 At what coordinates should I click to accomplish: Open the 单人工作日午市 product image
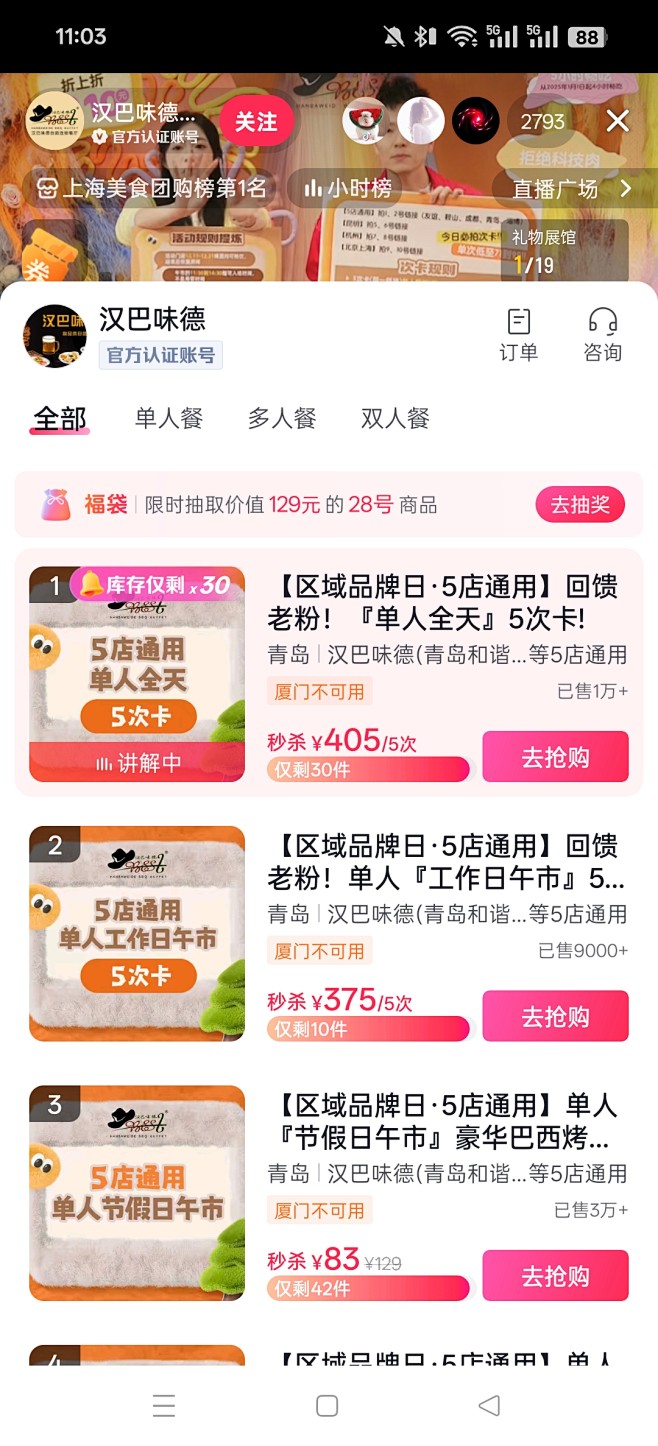click(x=137, y=933)
